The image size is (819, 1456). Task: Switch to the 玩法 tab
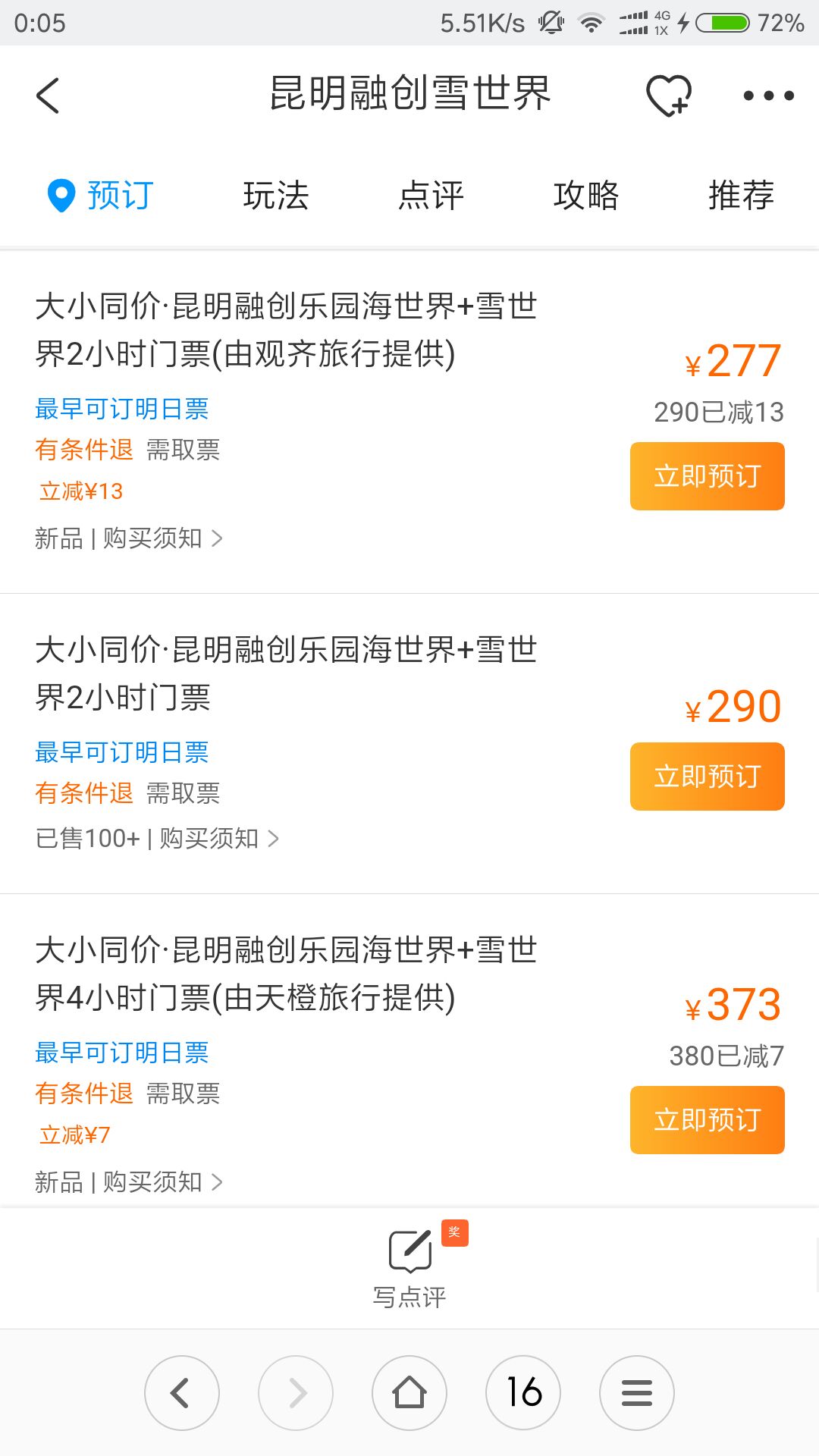[276, 196]
